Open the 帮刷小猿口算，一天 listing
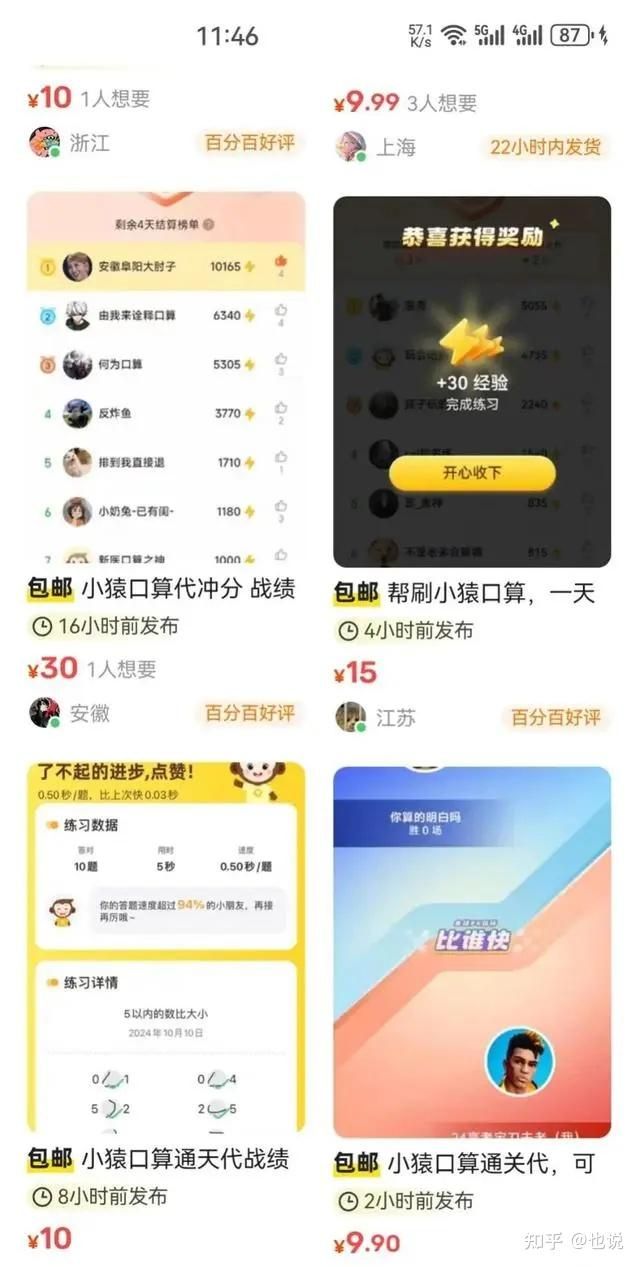 (465, 593)
